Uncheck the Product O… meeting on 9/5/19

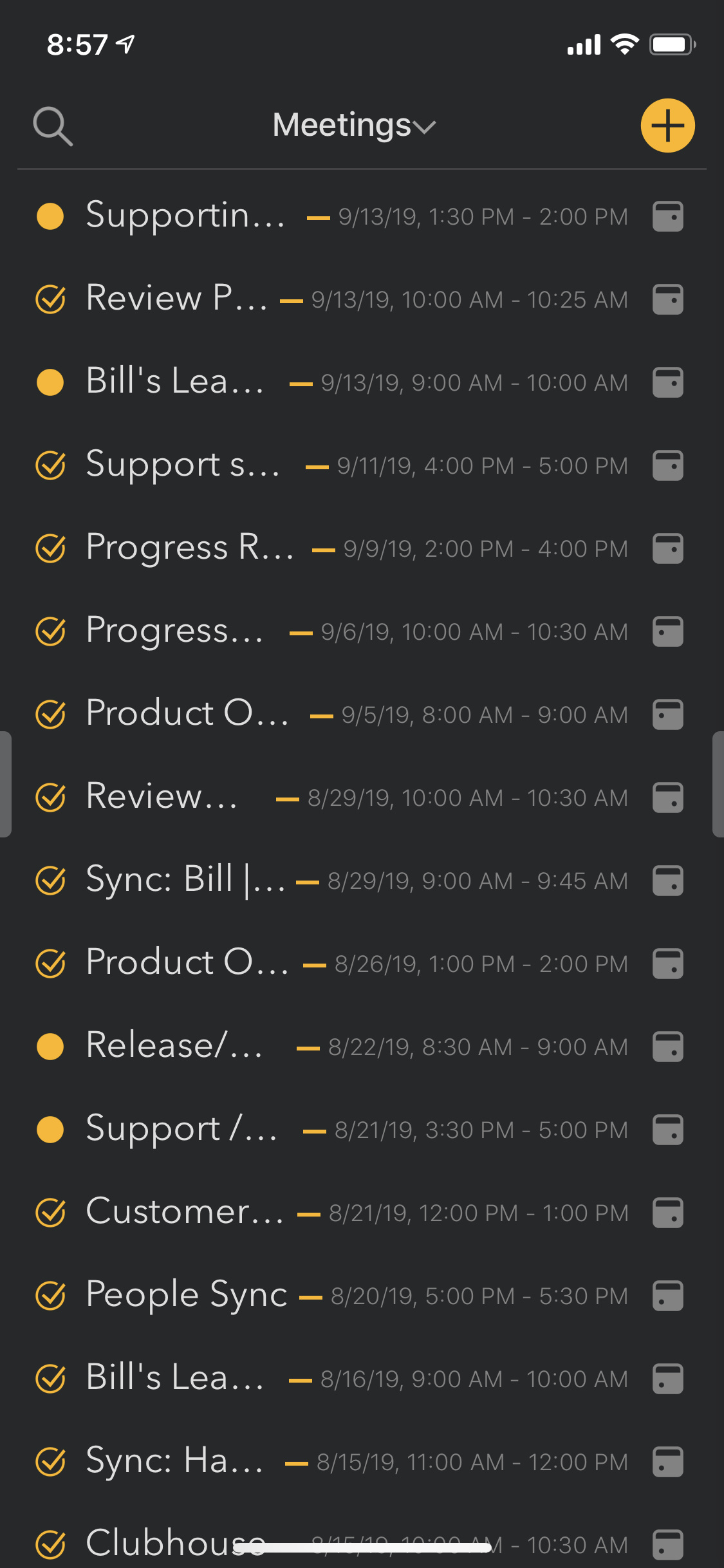[50, 714]
